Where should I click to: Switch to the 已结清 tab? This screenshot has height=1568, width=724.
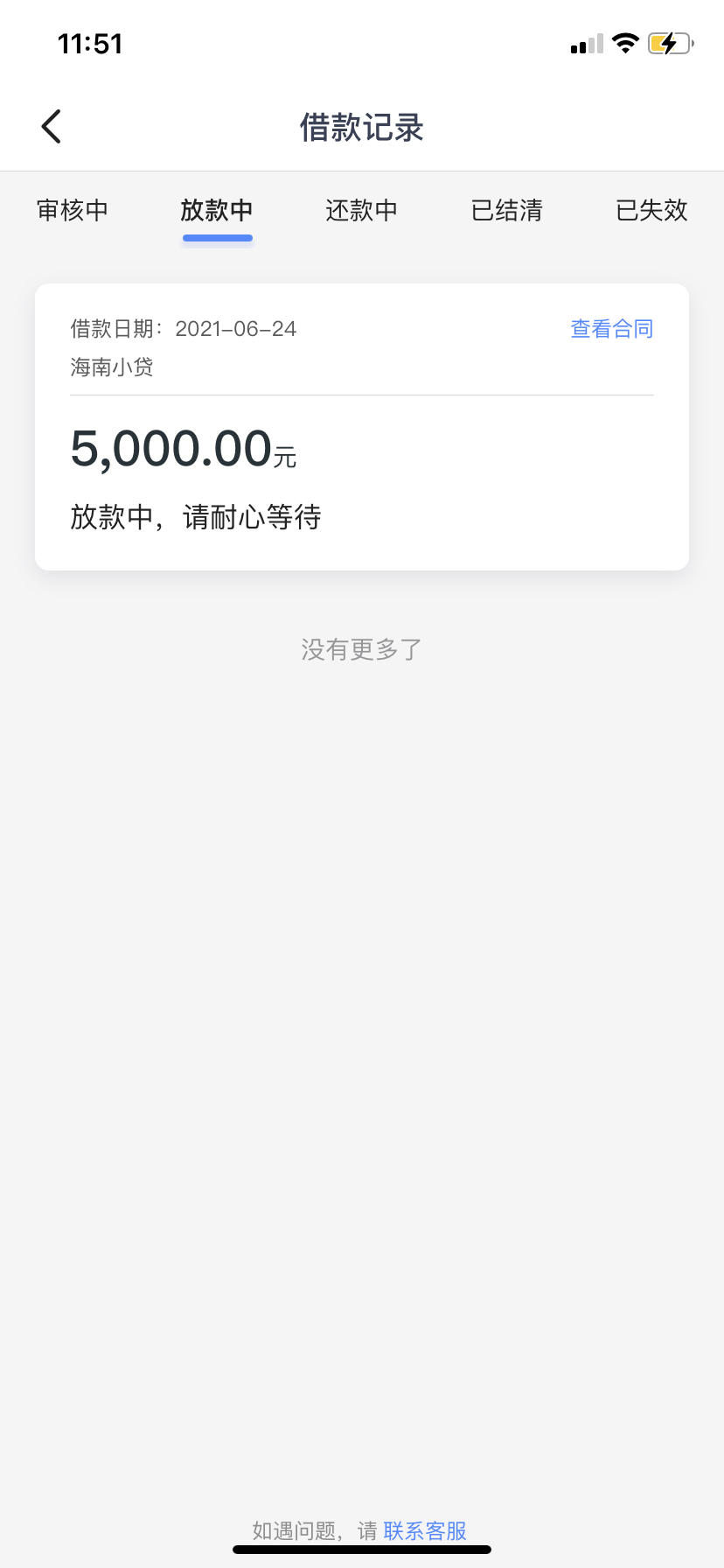click(x=507, y=210)
